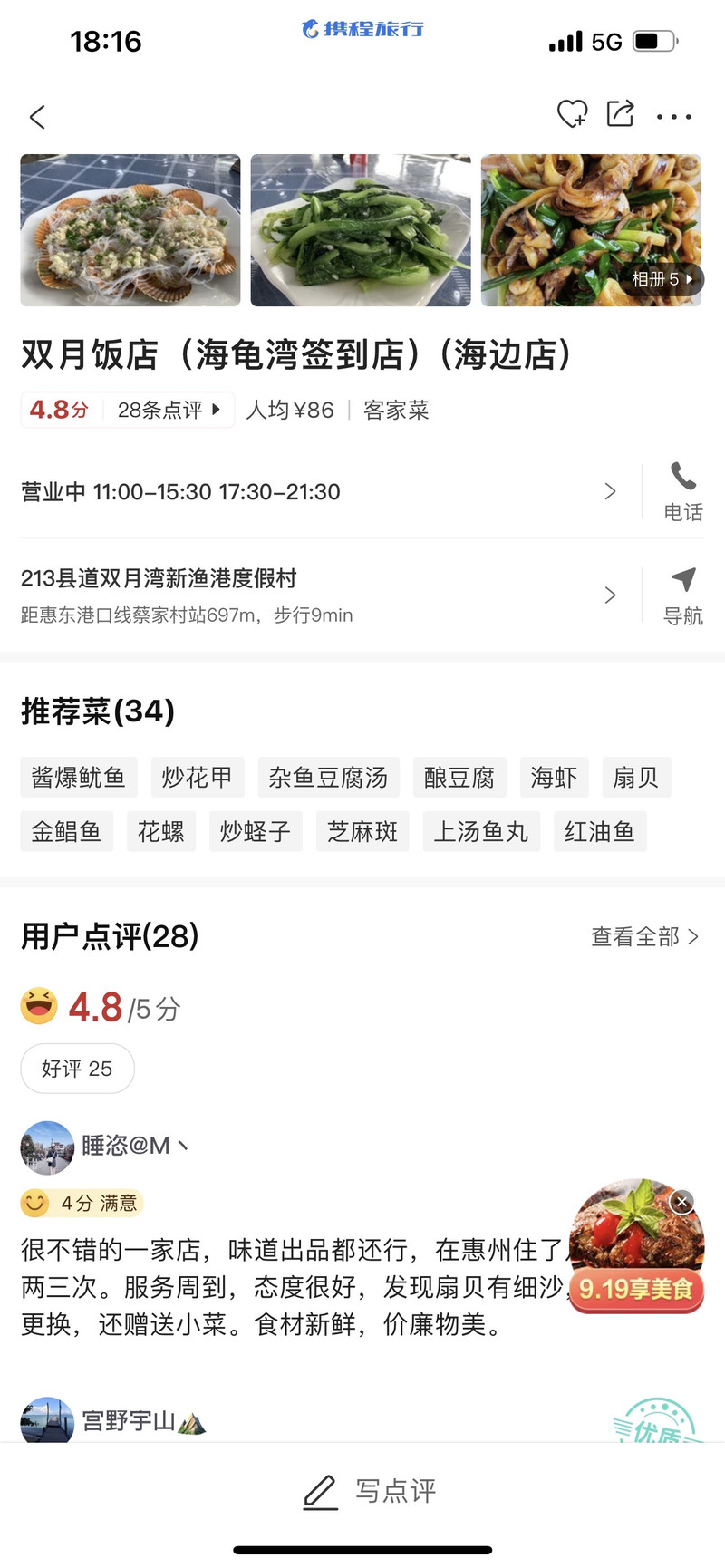The image size is (725, 1568).
Task: Select the 酱爆鱿鱼 recommended dish
Action: click(79, 778)
